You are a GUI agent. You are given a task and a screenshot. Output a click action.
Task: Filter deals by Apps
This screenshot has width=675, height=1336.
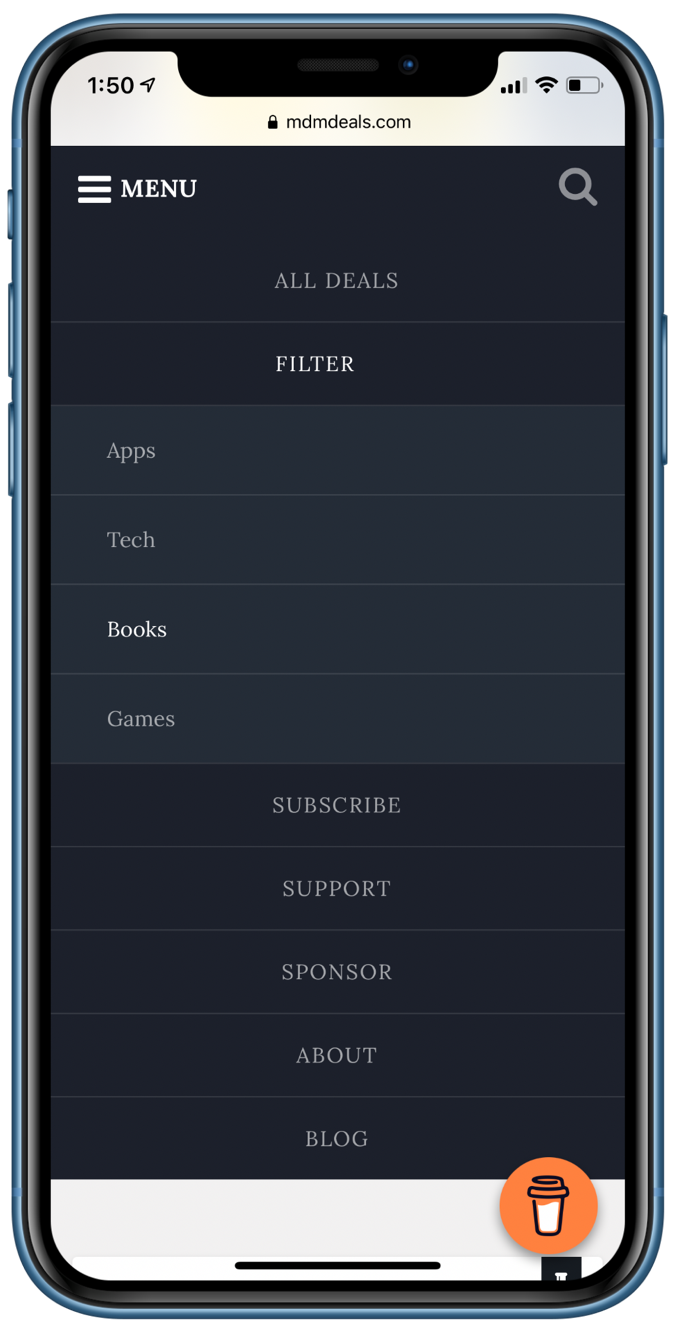337,450
